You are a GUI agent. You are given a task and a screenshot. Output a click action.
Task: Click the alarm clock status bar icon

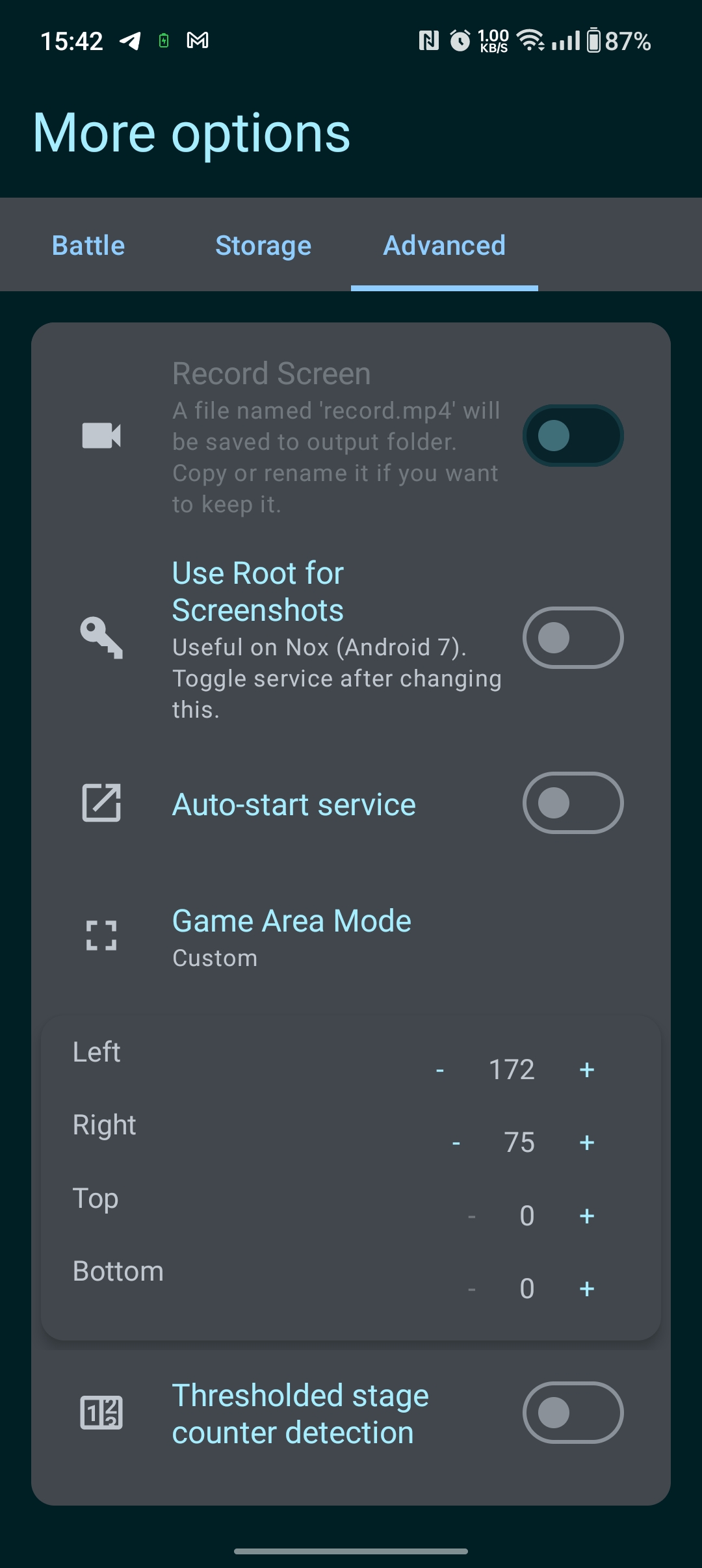[x=459, y=40]
